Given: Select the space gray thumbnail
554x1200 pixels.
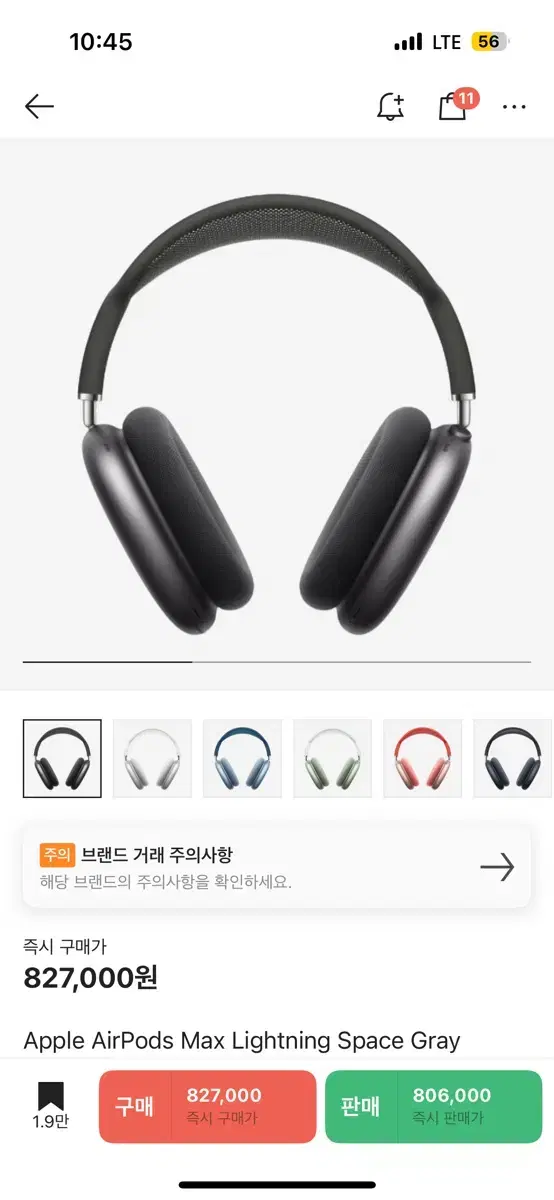Looking at the screenshot, I should 62,759.
